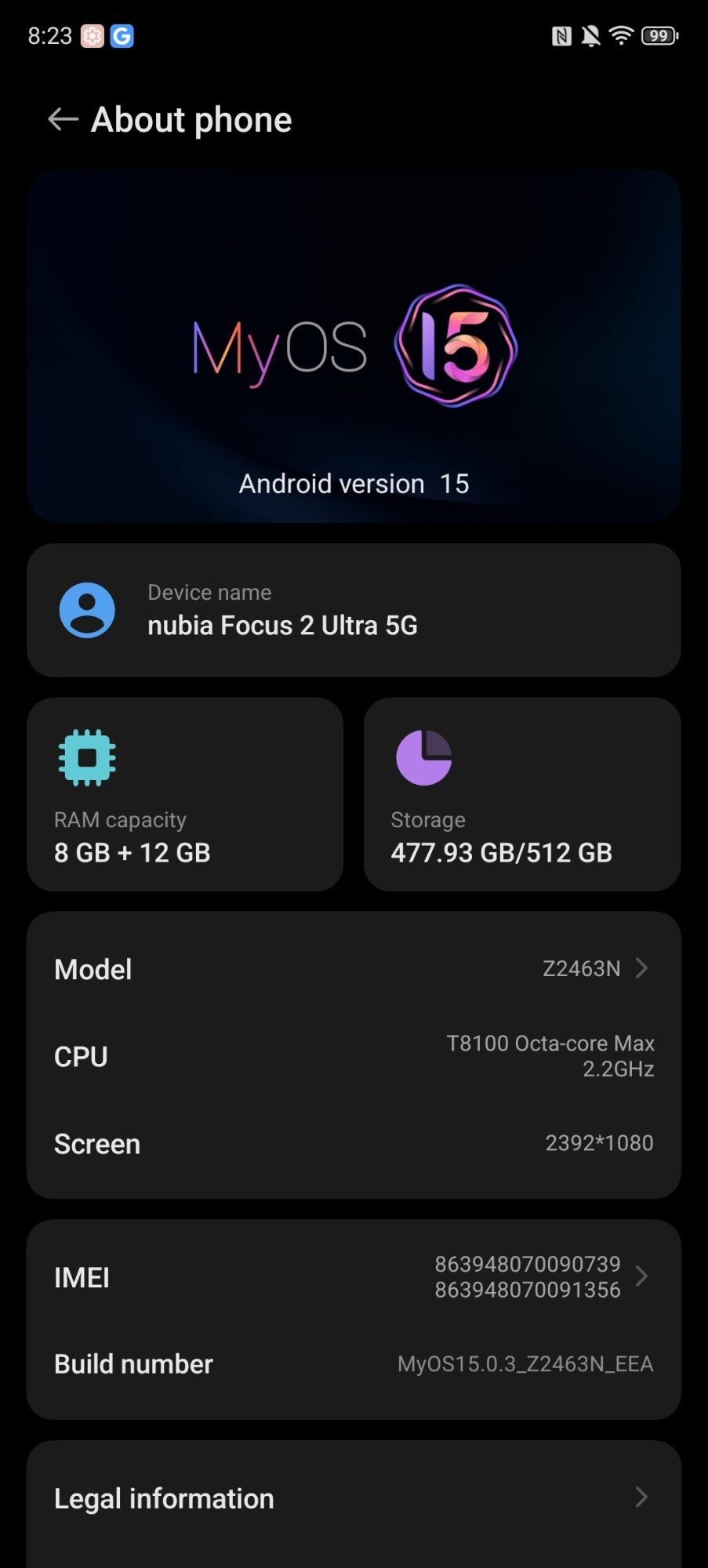This screenshot has height=1568, width=708.
Task: Open the MyOS 15 Android version banner
Action: coord(354,347)
